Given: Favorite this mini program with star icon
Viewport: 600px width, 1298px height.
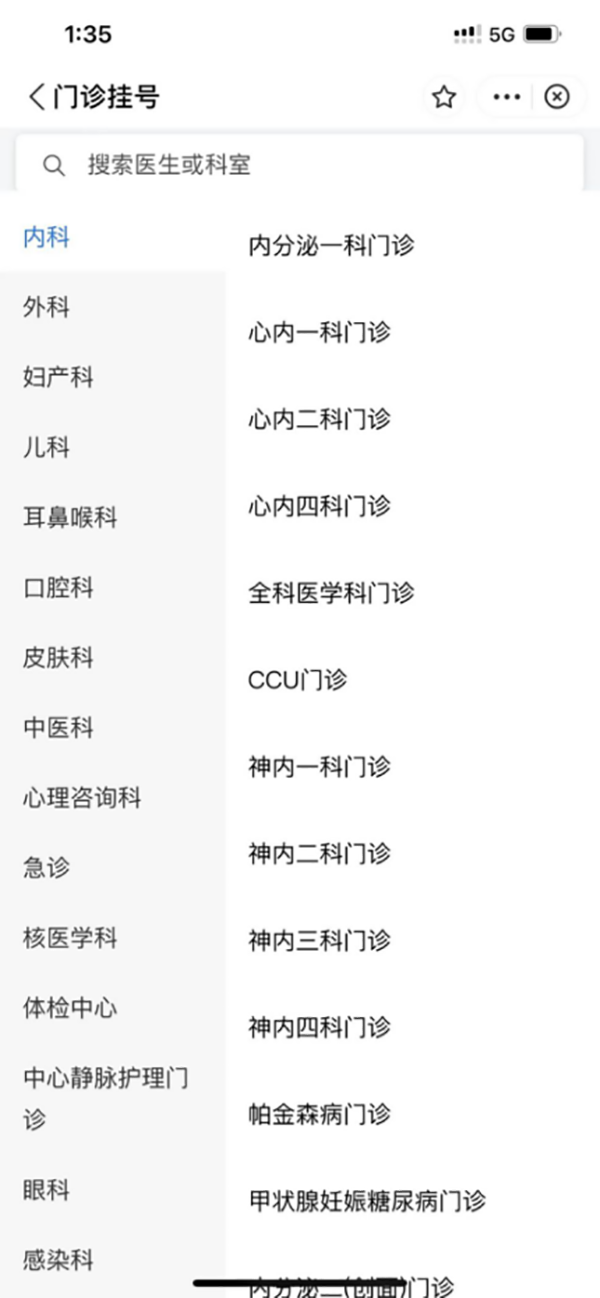Looking at the screenshot, I should point(444,97).
